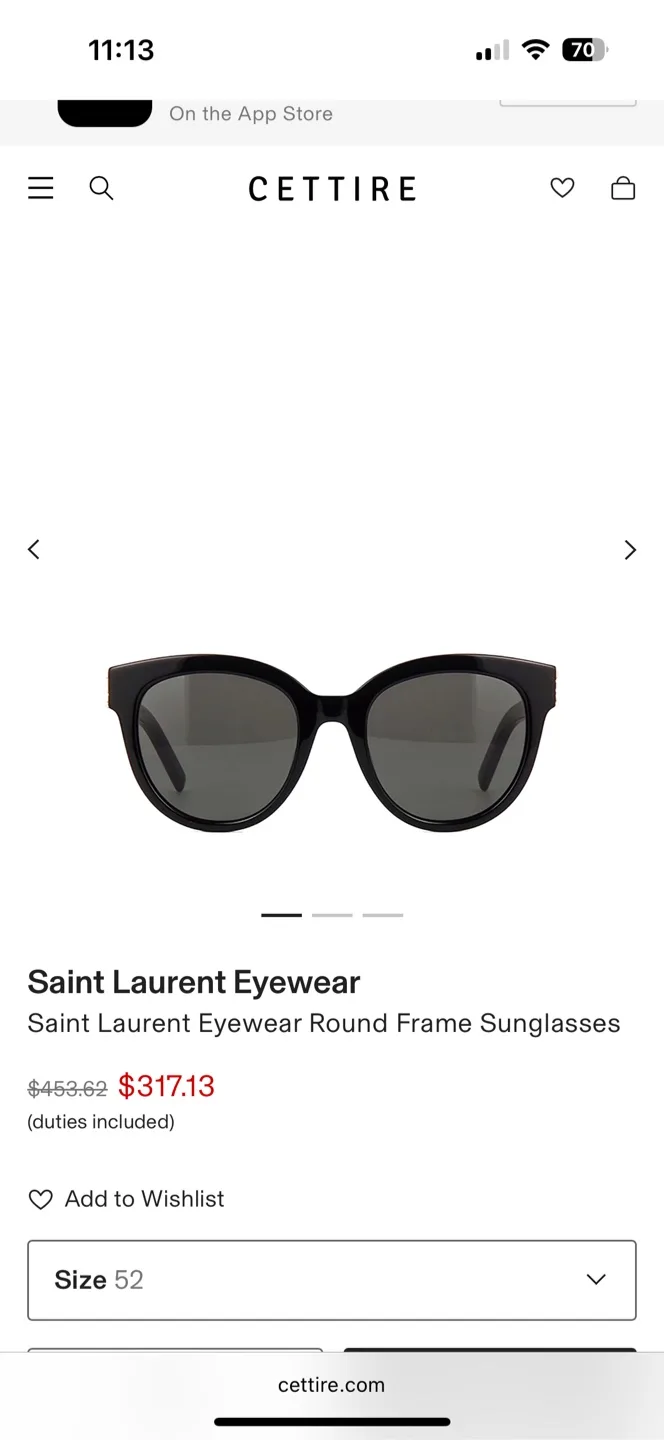Open Saint Laurent Eyewear brand page

pyautogui.click(x=194, y=982)
